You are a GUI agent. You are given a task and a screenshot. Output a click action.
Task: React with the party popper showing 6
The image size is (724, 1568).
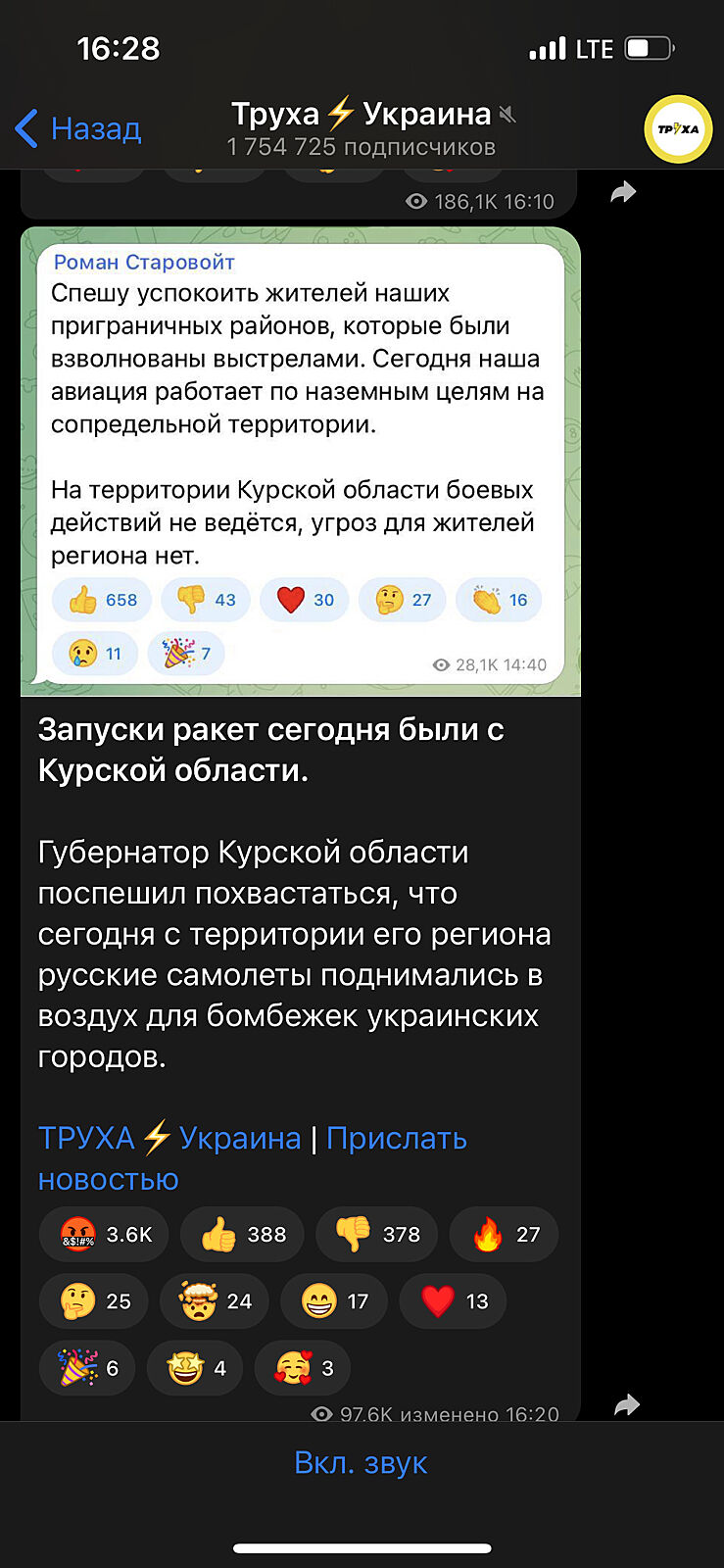(87, 1367)
